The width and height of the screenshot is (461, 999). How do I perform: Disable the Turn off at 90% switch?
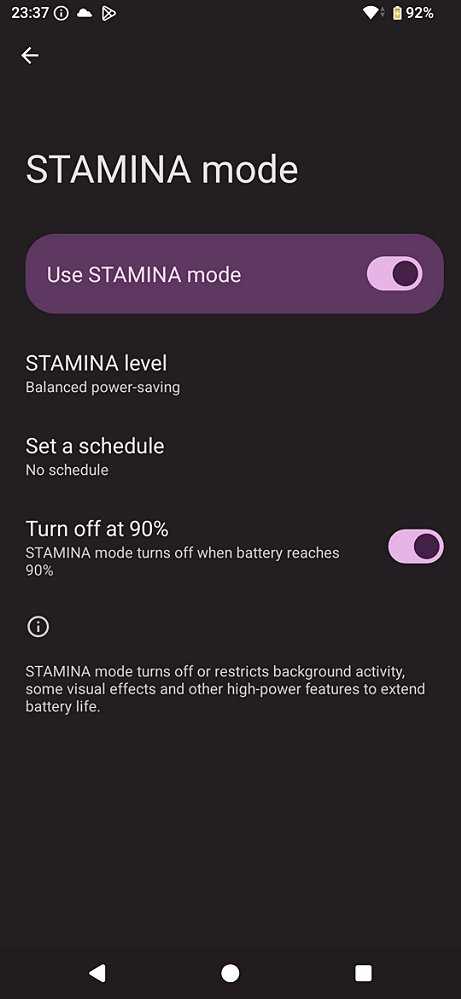coord(416,546)
